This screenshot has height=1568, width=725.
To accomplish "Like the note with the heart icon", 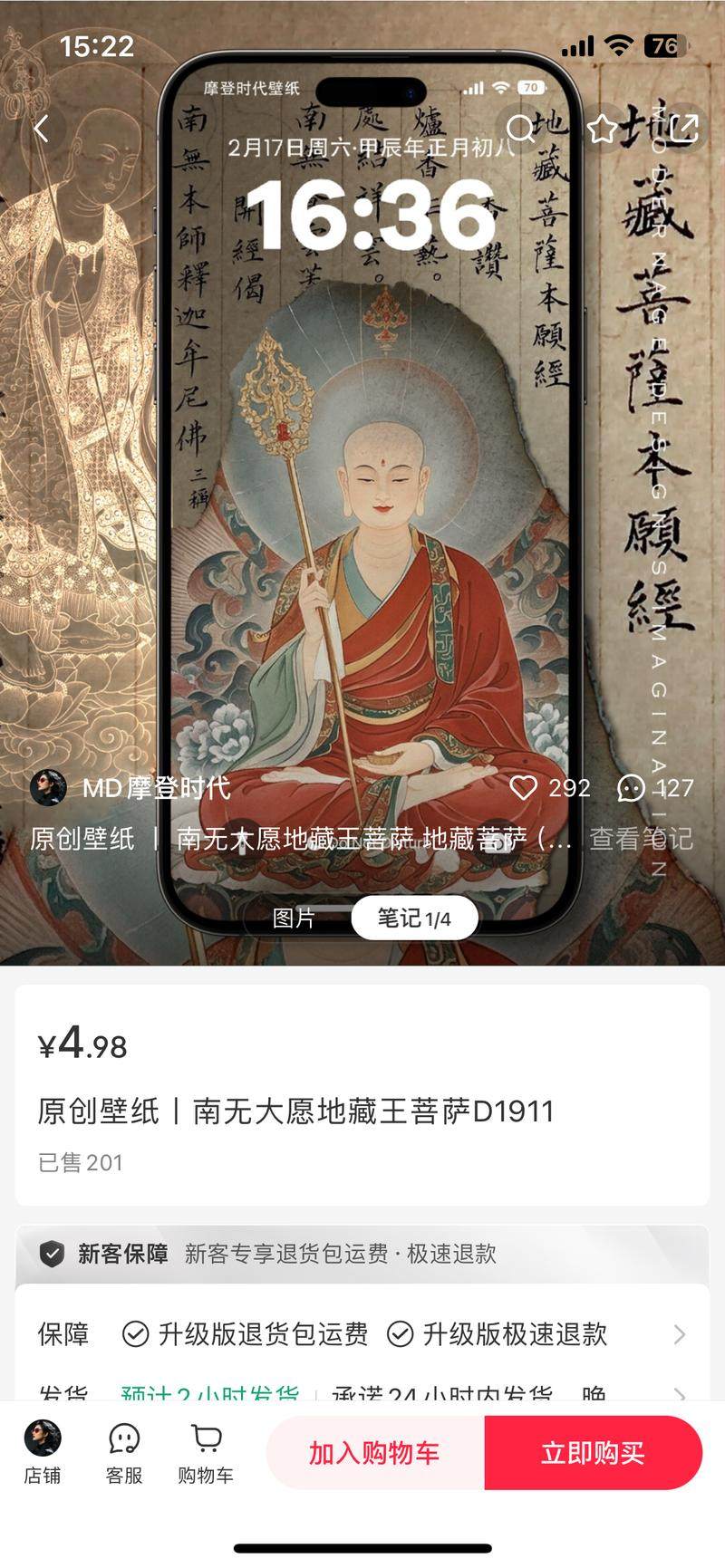I will 524,787.
